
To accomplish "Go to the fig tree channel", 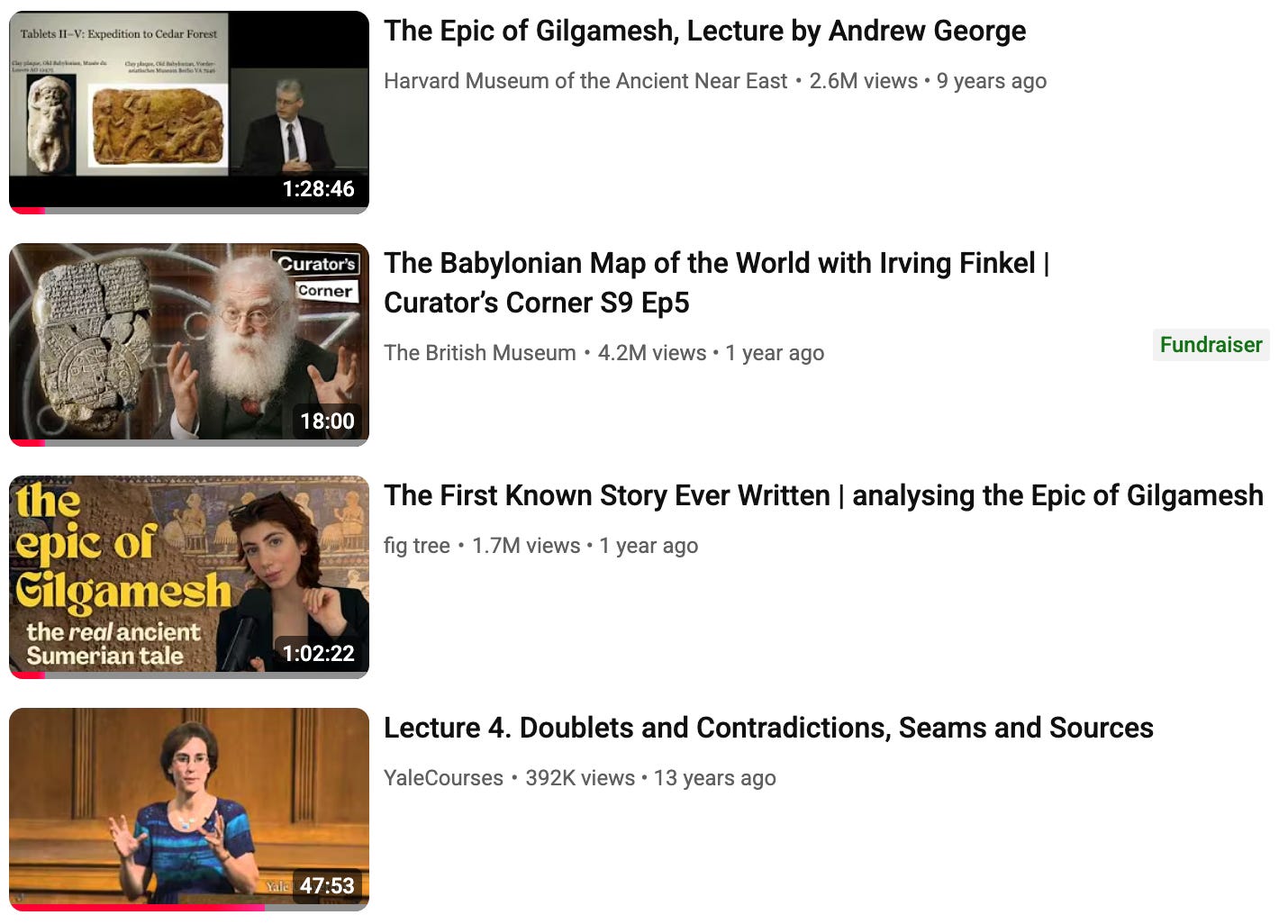I will point(416,546).
